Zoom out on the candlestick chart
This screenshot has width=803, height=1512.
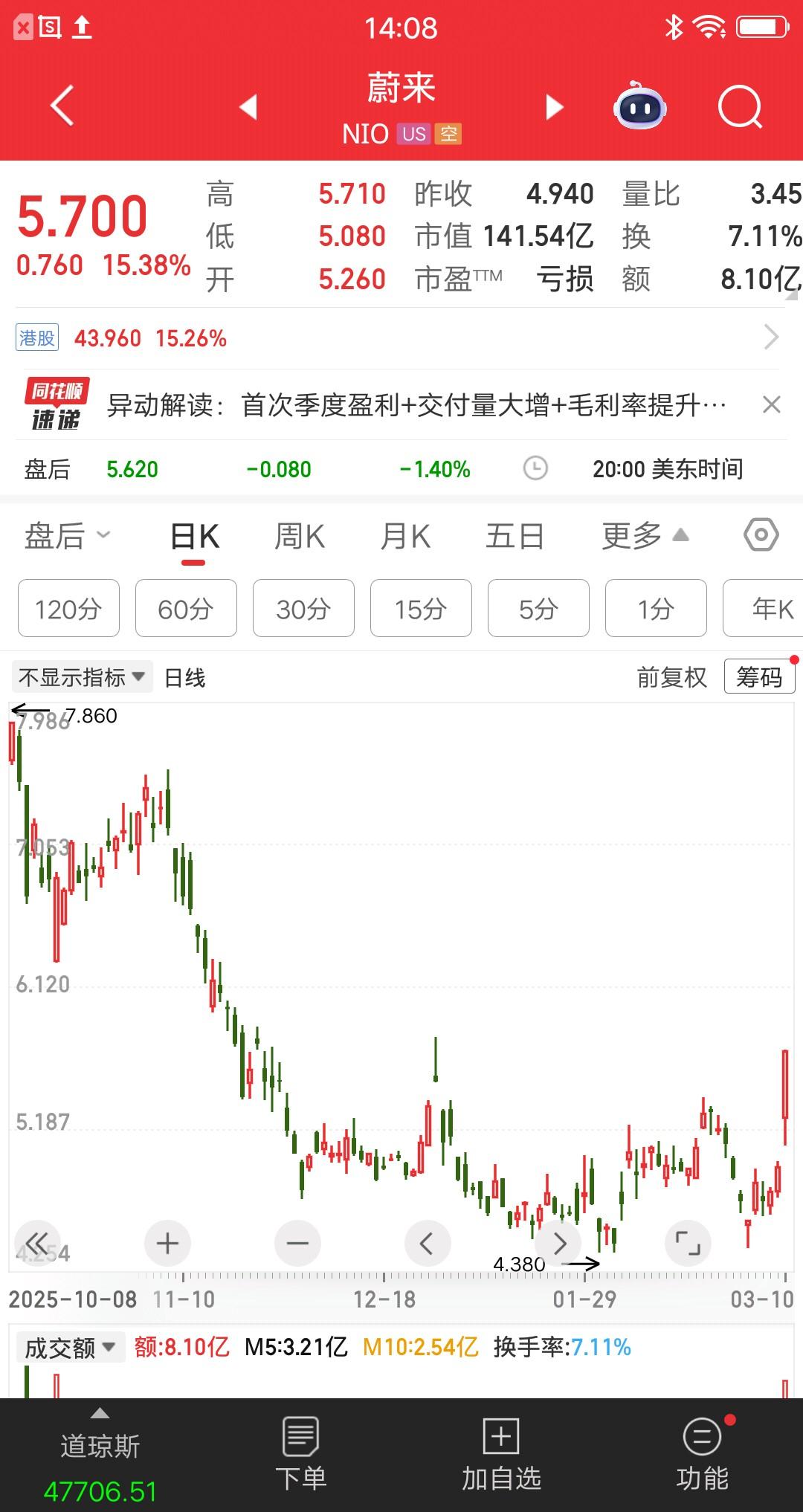click(297, 1242)
